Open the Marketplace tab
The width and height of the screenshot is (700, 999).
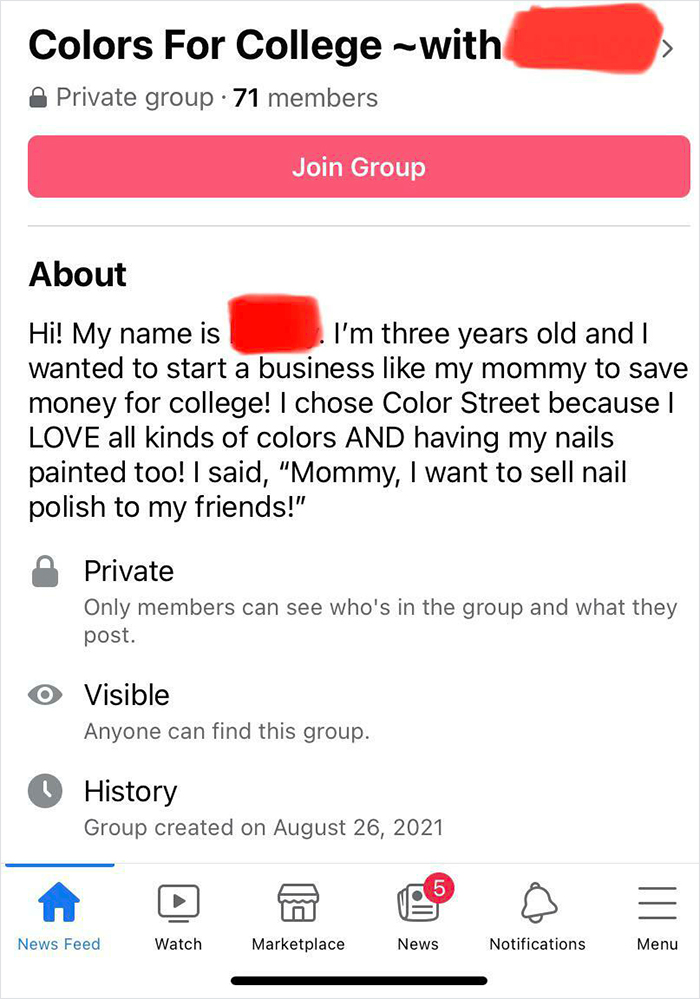point(298,916)
